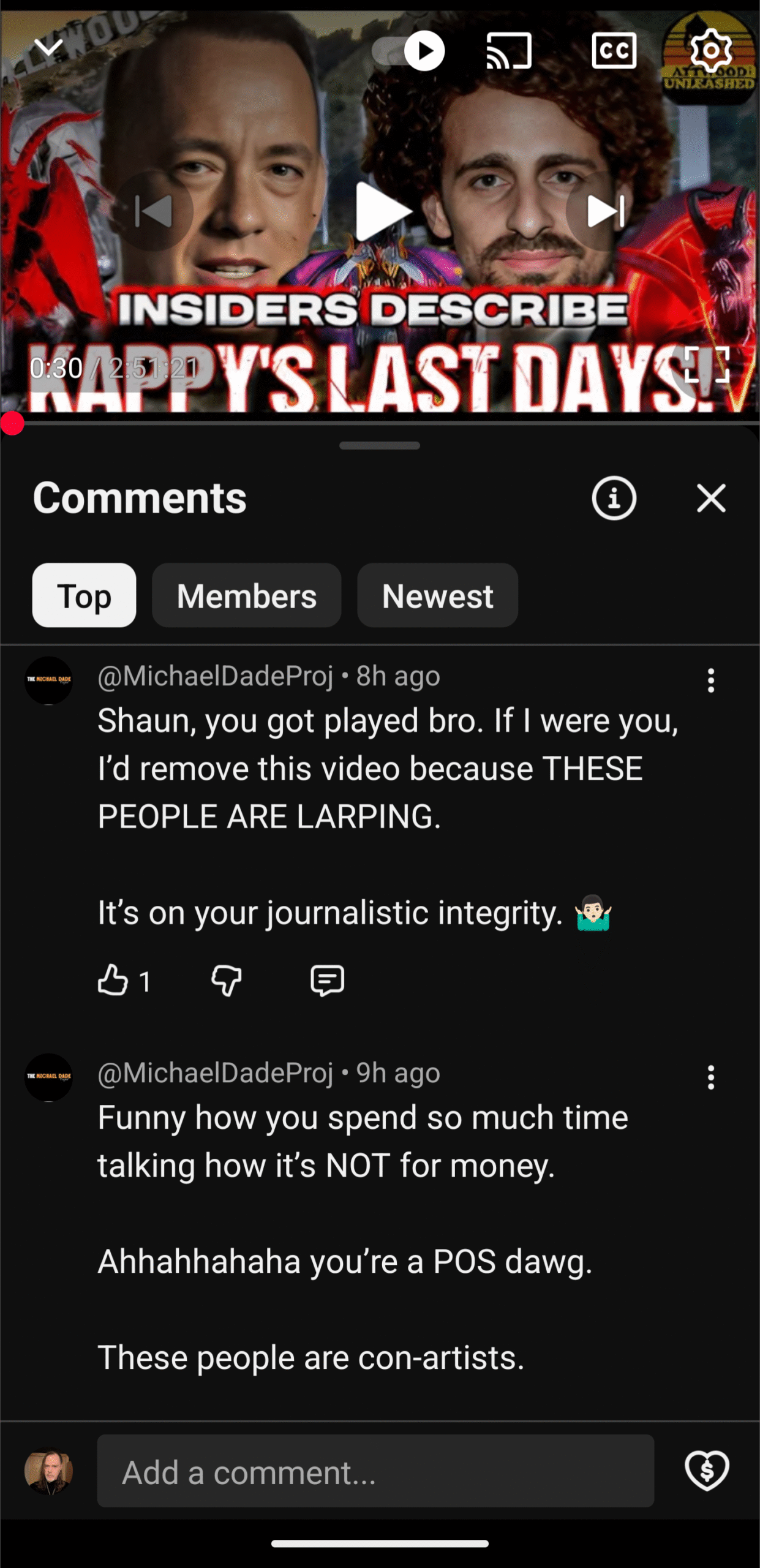Viewport: 760px width, 1568px height.
Task: Switch to Newest comments
Action: click(x=437, y=595)
